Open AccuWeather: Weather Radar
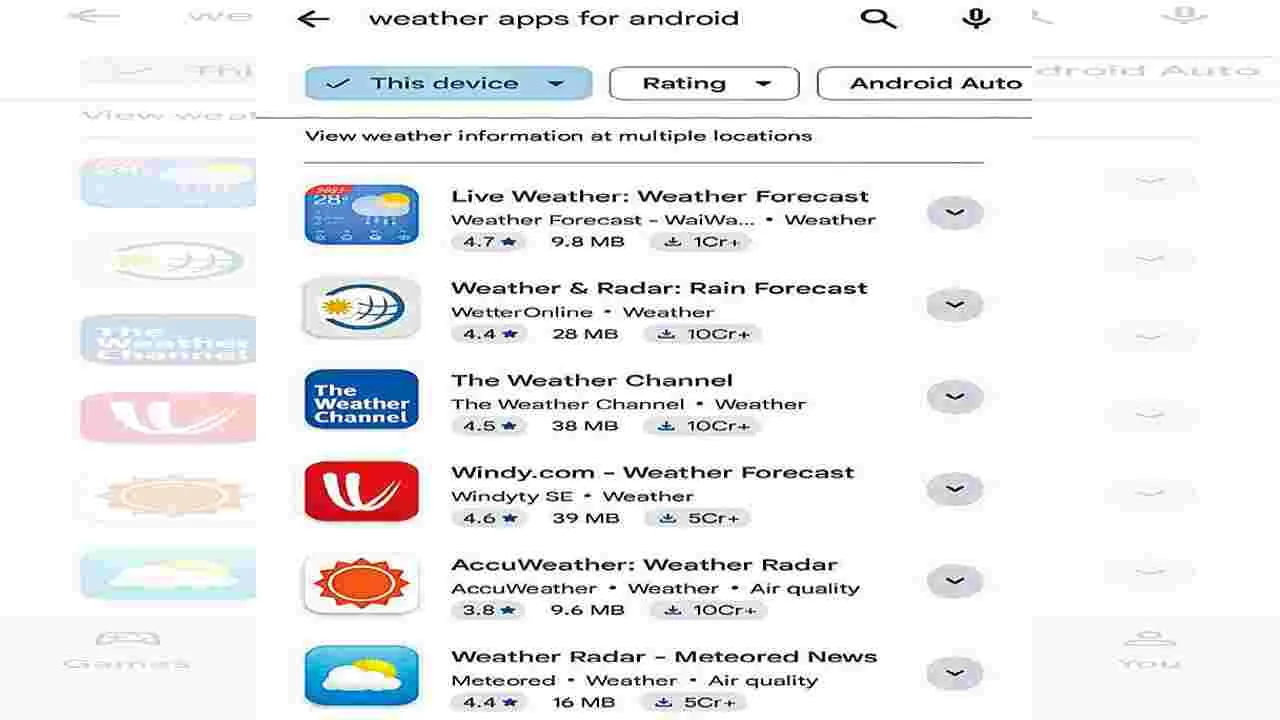The width and height of the screenshot is (1280, 720). [x=644, y=565]
